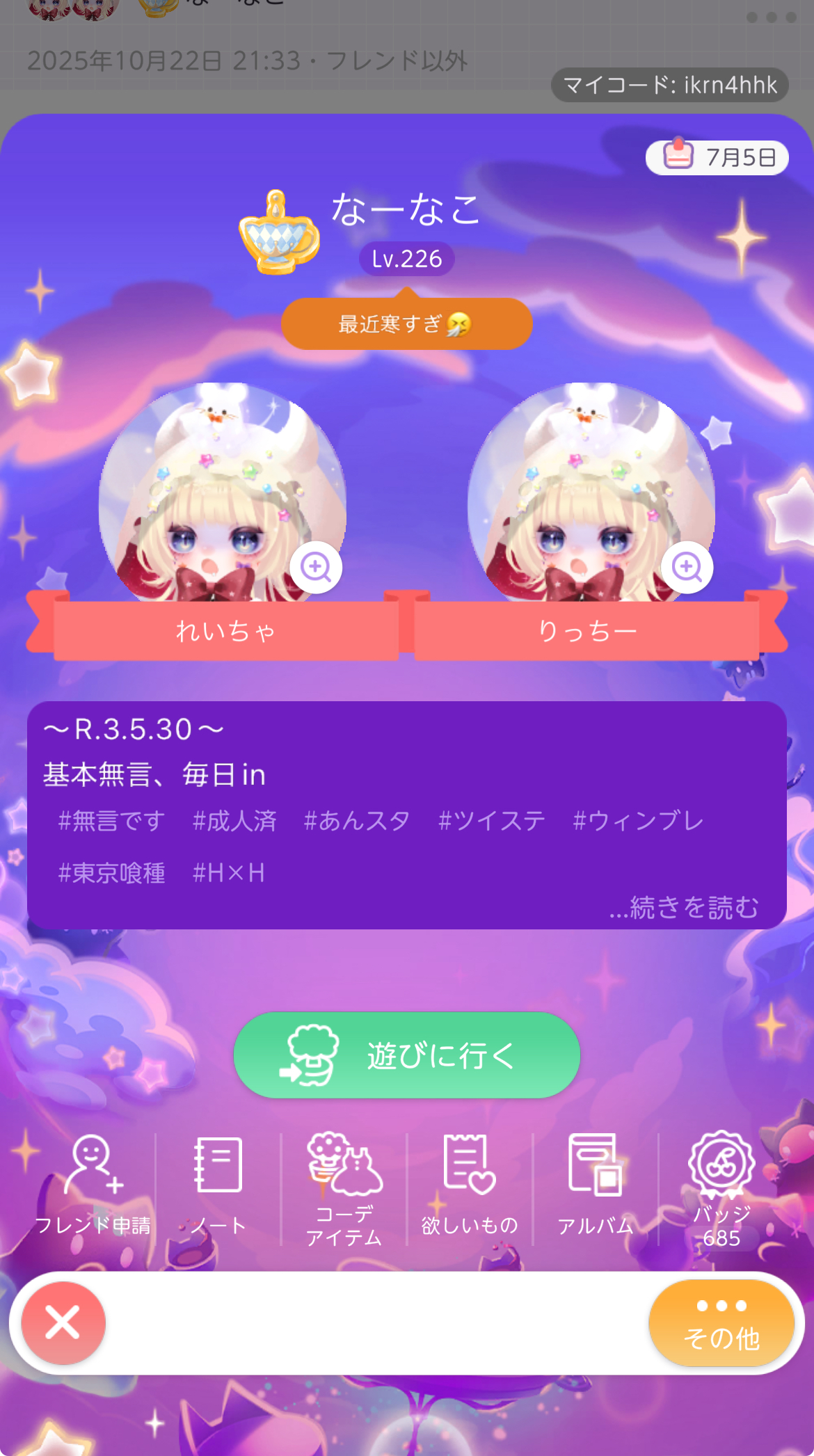
Task: Zoom into りっちー avatar with magnifier icon
Action: (x=687, y=567)
